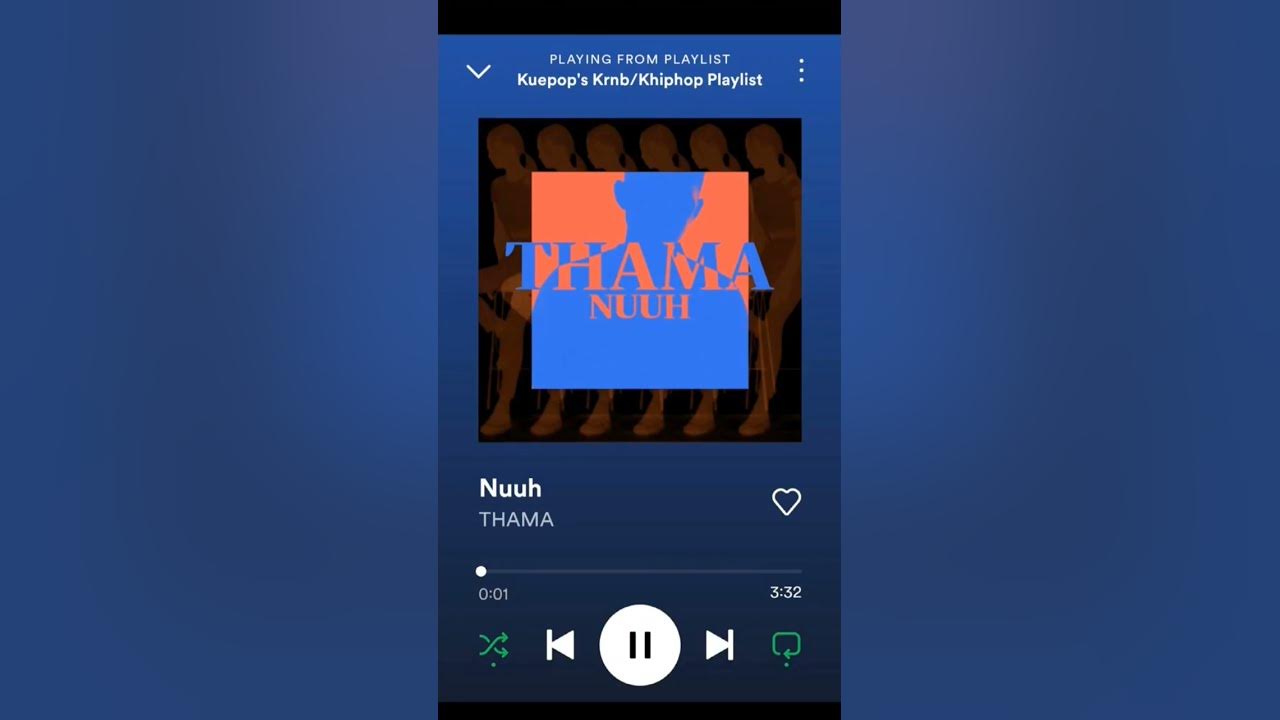This screenshot has width=1280, height=720.
Task: Open the artist THAMA
Action: [x=516, y=519]
